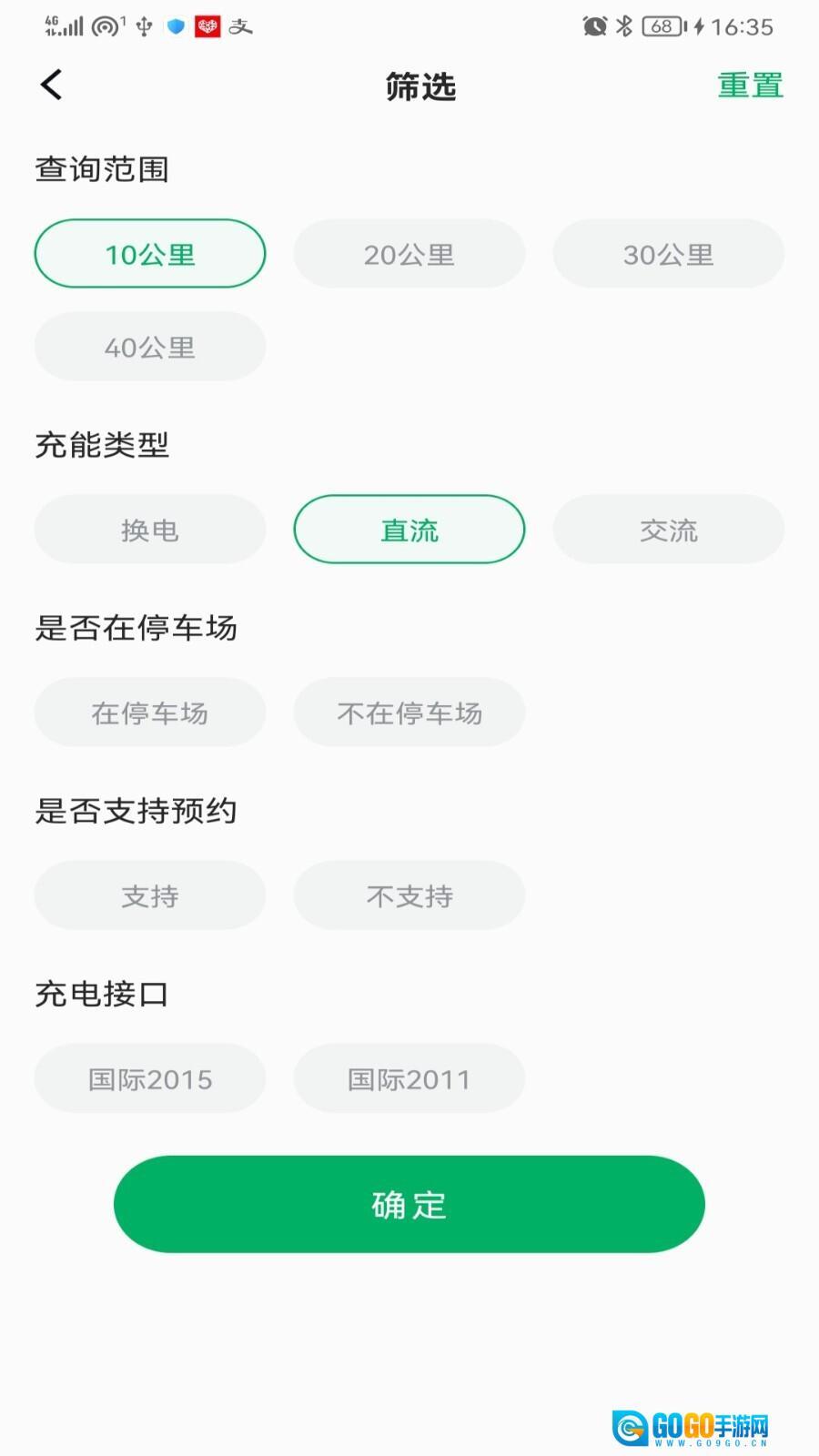Reset all filters with 重置
819x1456 pixels.
(x=750, y=86)
